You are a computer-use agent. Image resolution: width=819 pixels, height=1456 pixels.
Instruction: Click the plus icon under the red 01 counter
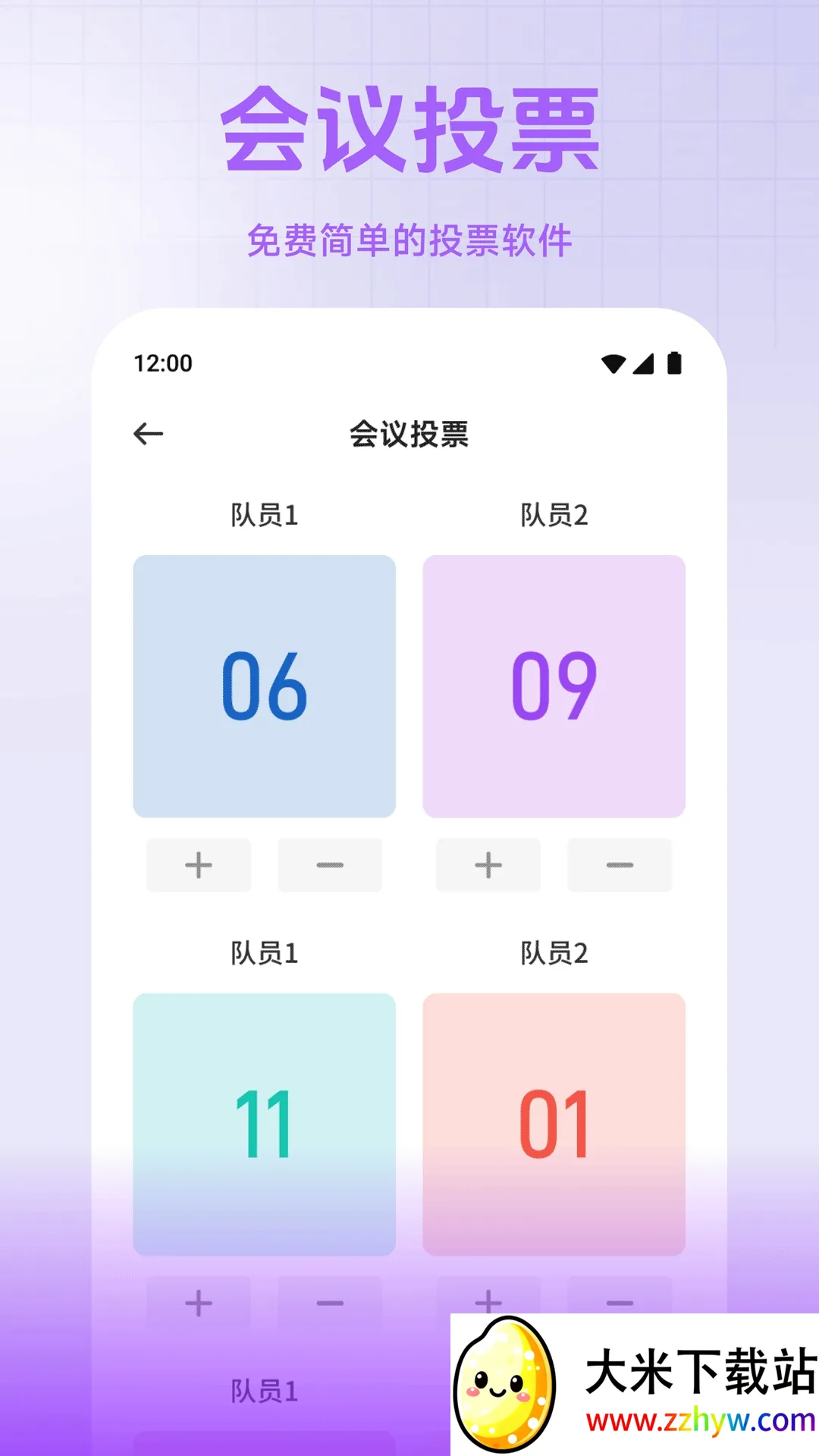[x=488, y=1301]
